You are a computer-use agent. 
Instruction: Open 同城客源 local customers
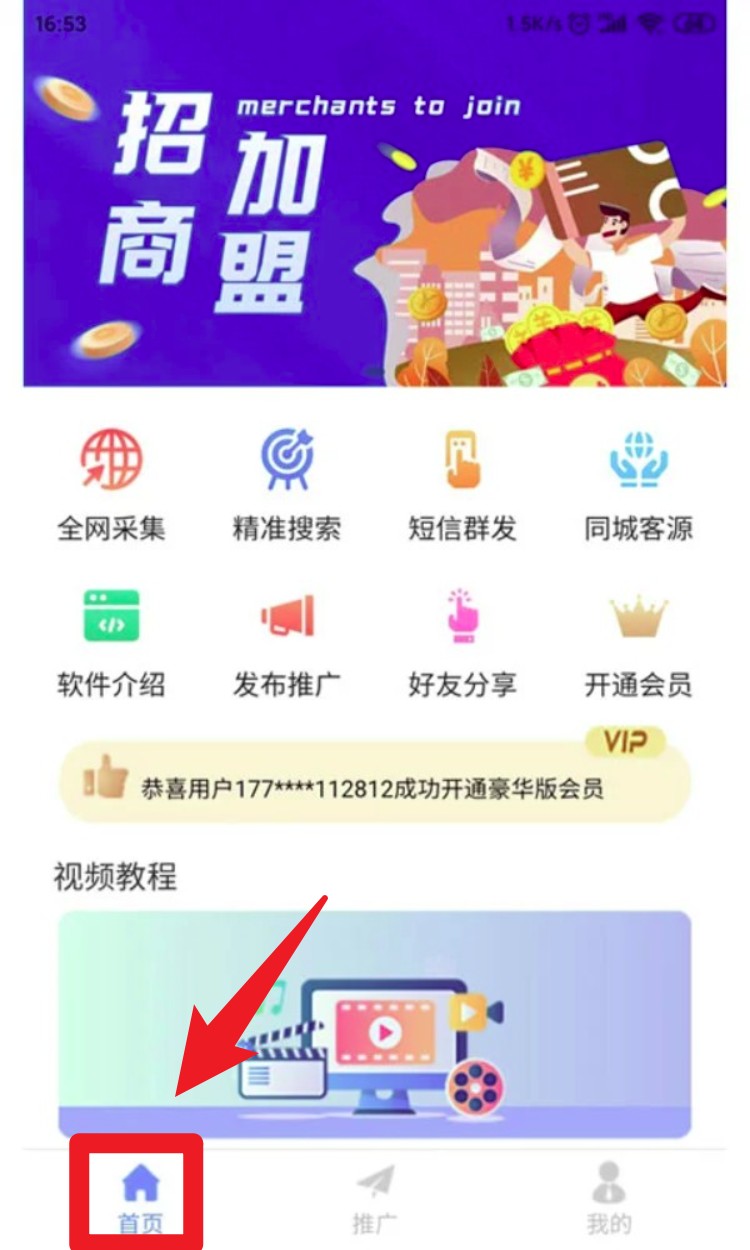[x=638, y=486]
